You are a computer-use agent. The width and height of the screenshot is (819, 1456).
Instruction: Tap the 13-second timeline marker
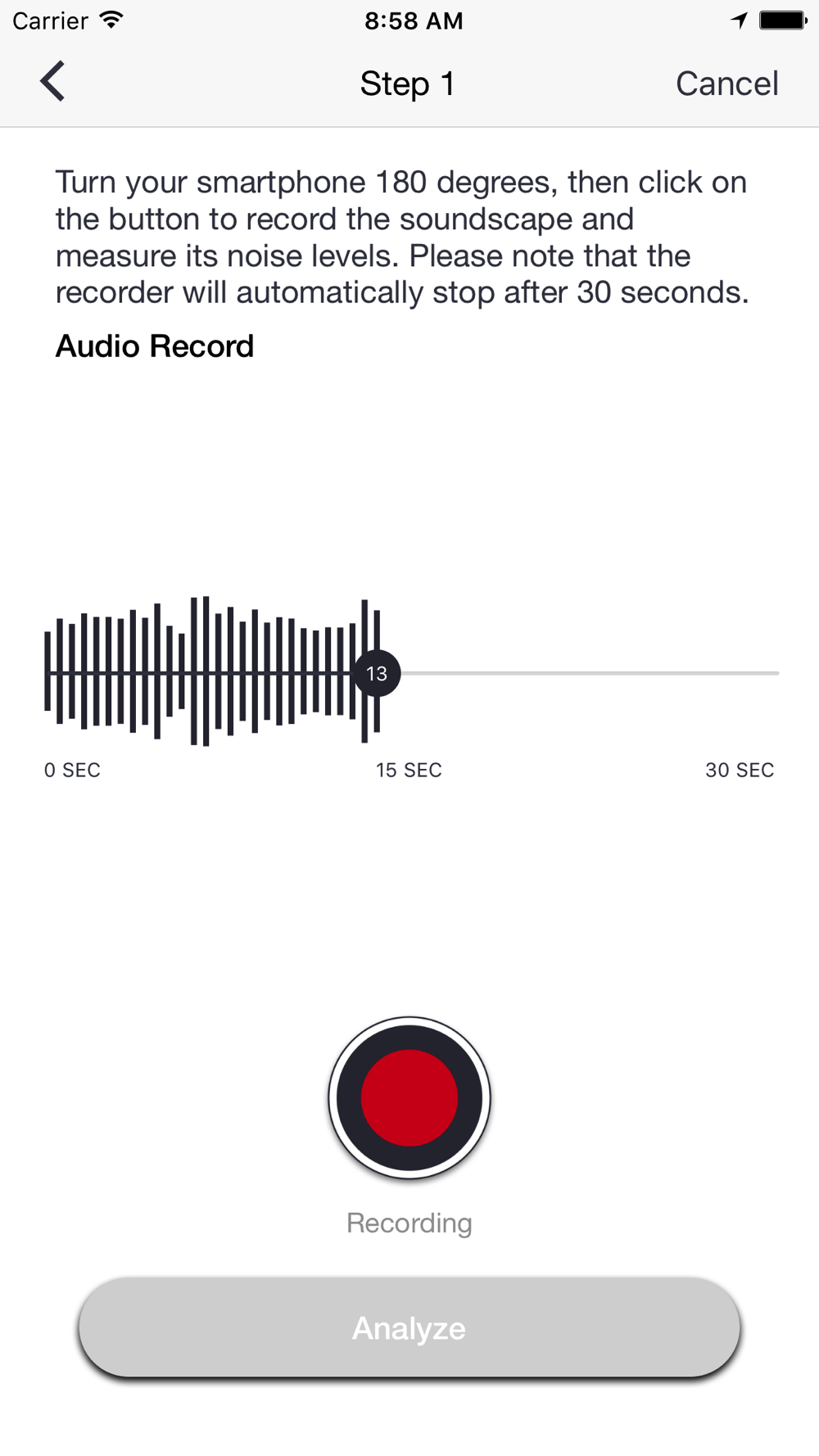pyautogui.click(x=377, y=673)
